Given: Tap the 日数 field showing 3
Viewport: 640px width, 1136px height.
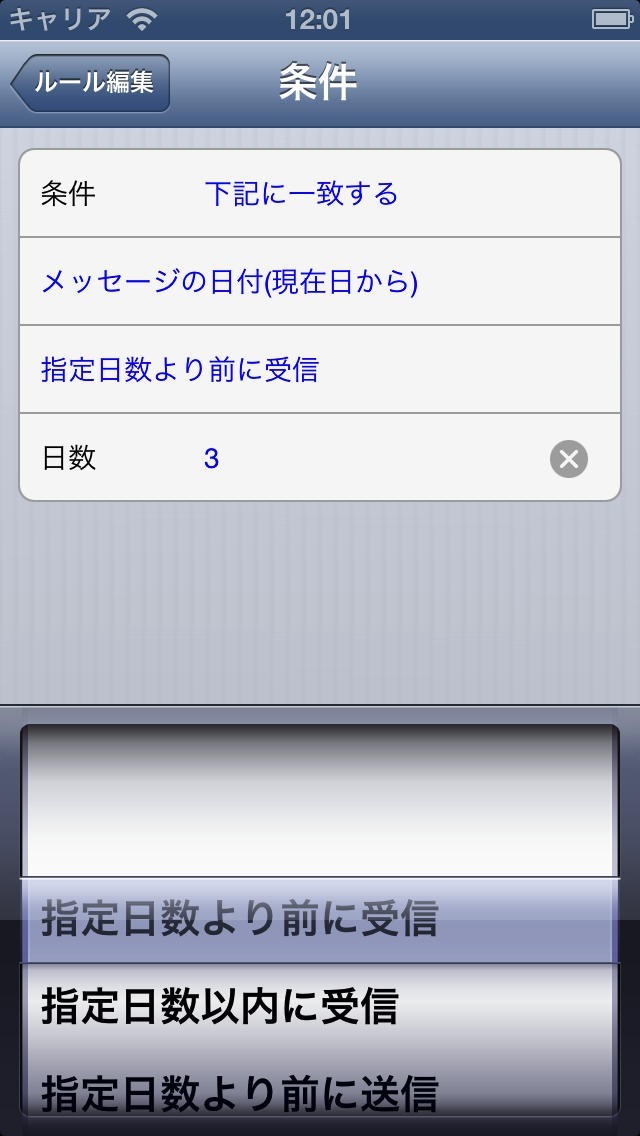Looking at the screenshot, I should pyautogui.click(x=300, y=459).
